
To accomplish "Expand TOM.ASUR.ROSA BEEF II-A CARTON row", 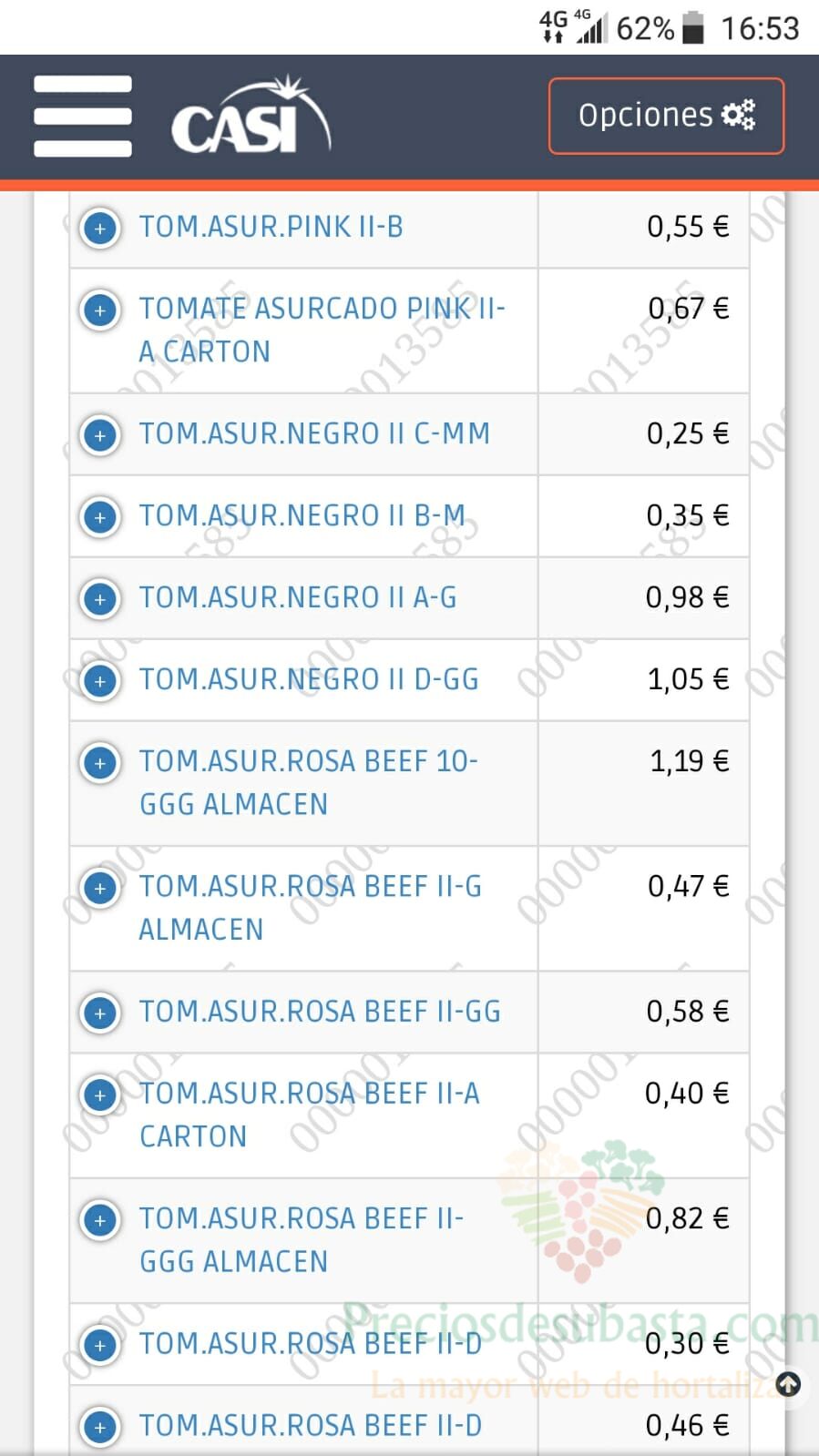I will [100, 1095].
